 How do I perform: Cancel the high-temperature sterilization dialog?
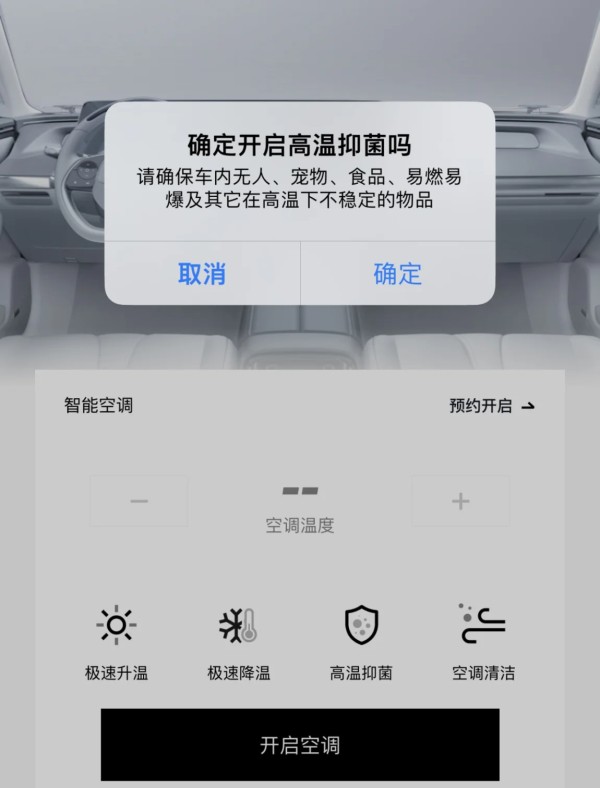(x=202, y=273)
